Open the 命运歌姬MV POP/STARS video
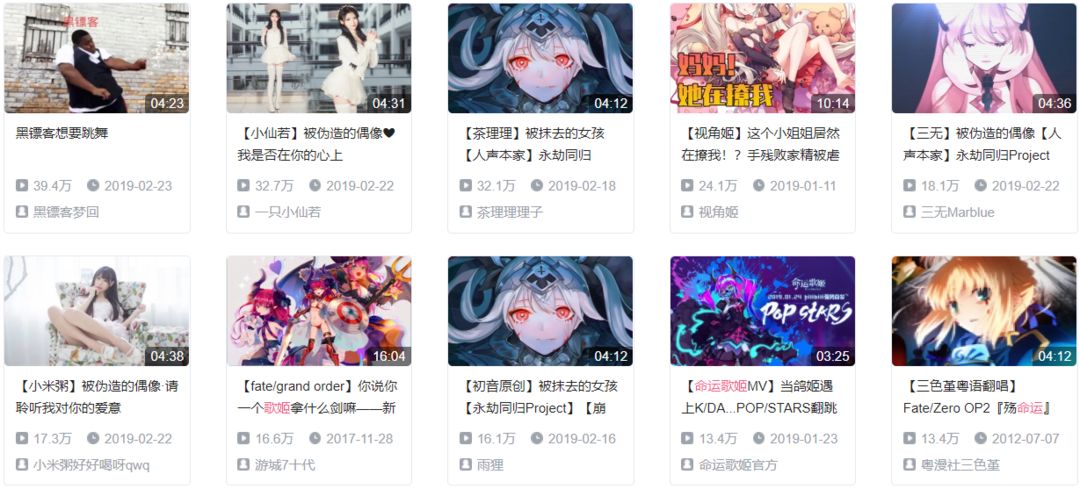Viewport: 1080px width, 489px height. pyautogui.click(x=762, y=311)
